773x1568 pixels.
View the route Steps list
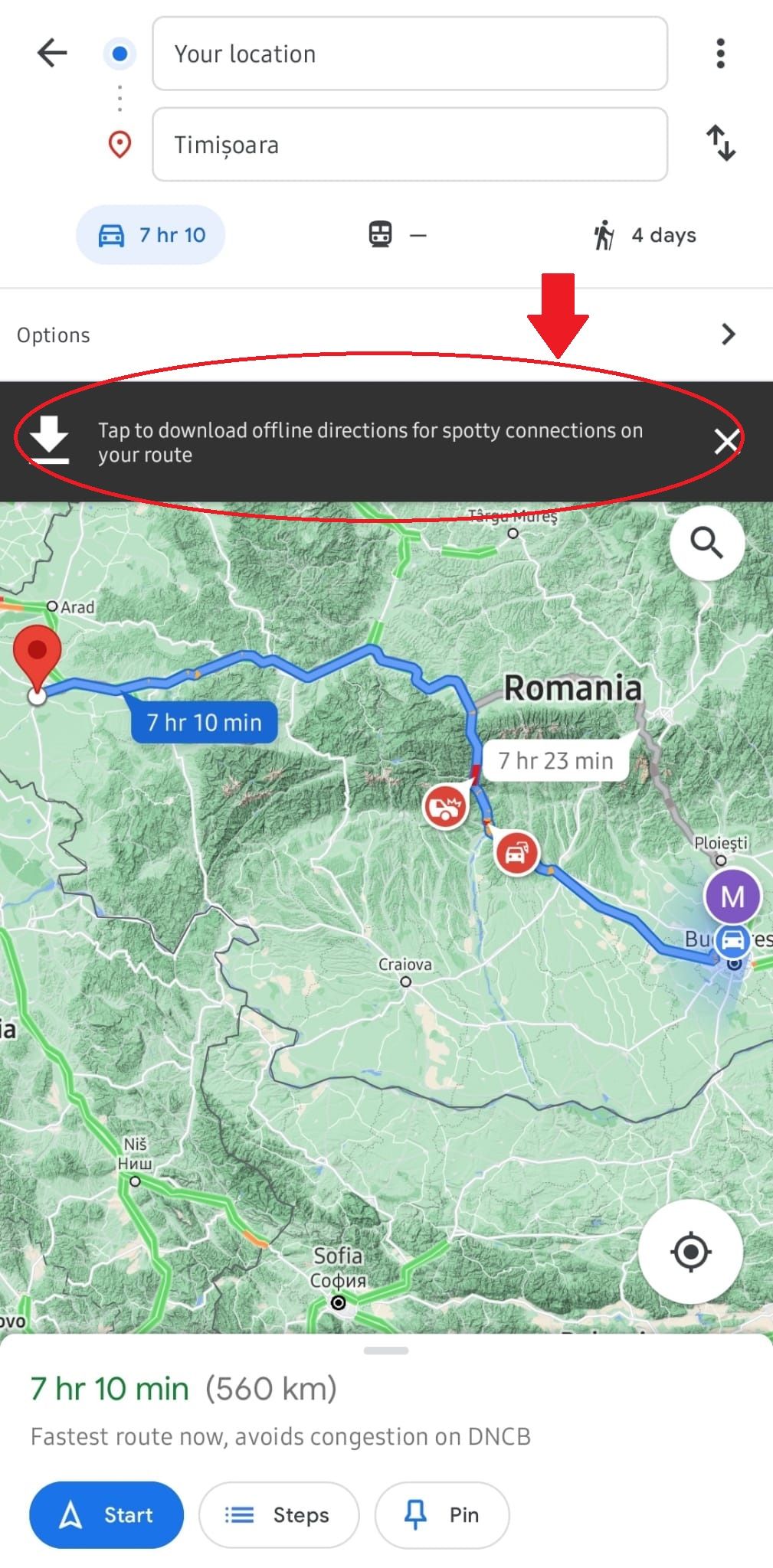[279, 1514]
